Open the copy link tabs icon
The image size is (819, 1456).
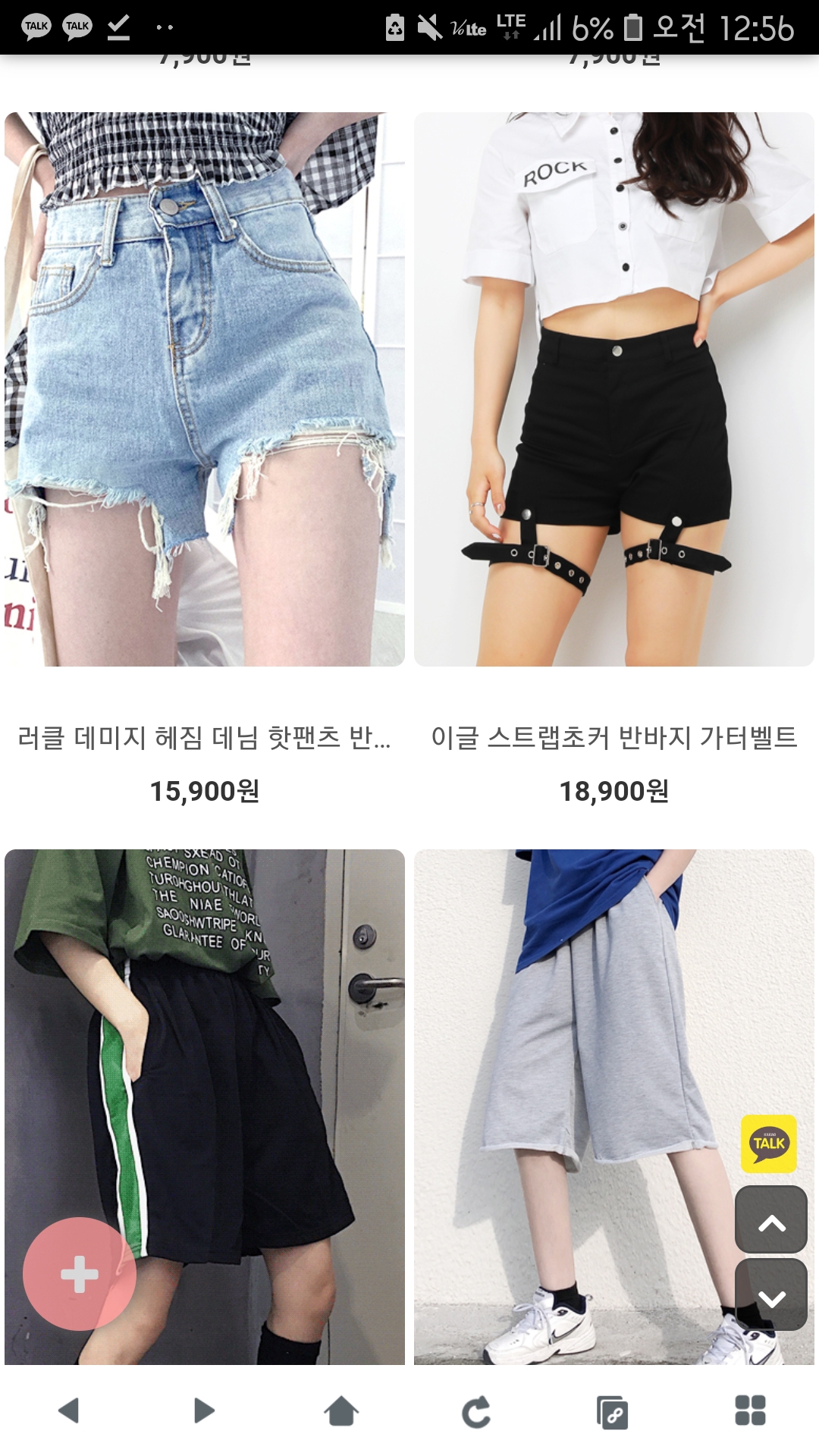pyautogui.click(x=613, y=1412)
